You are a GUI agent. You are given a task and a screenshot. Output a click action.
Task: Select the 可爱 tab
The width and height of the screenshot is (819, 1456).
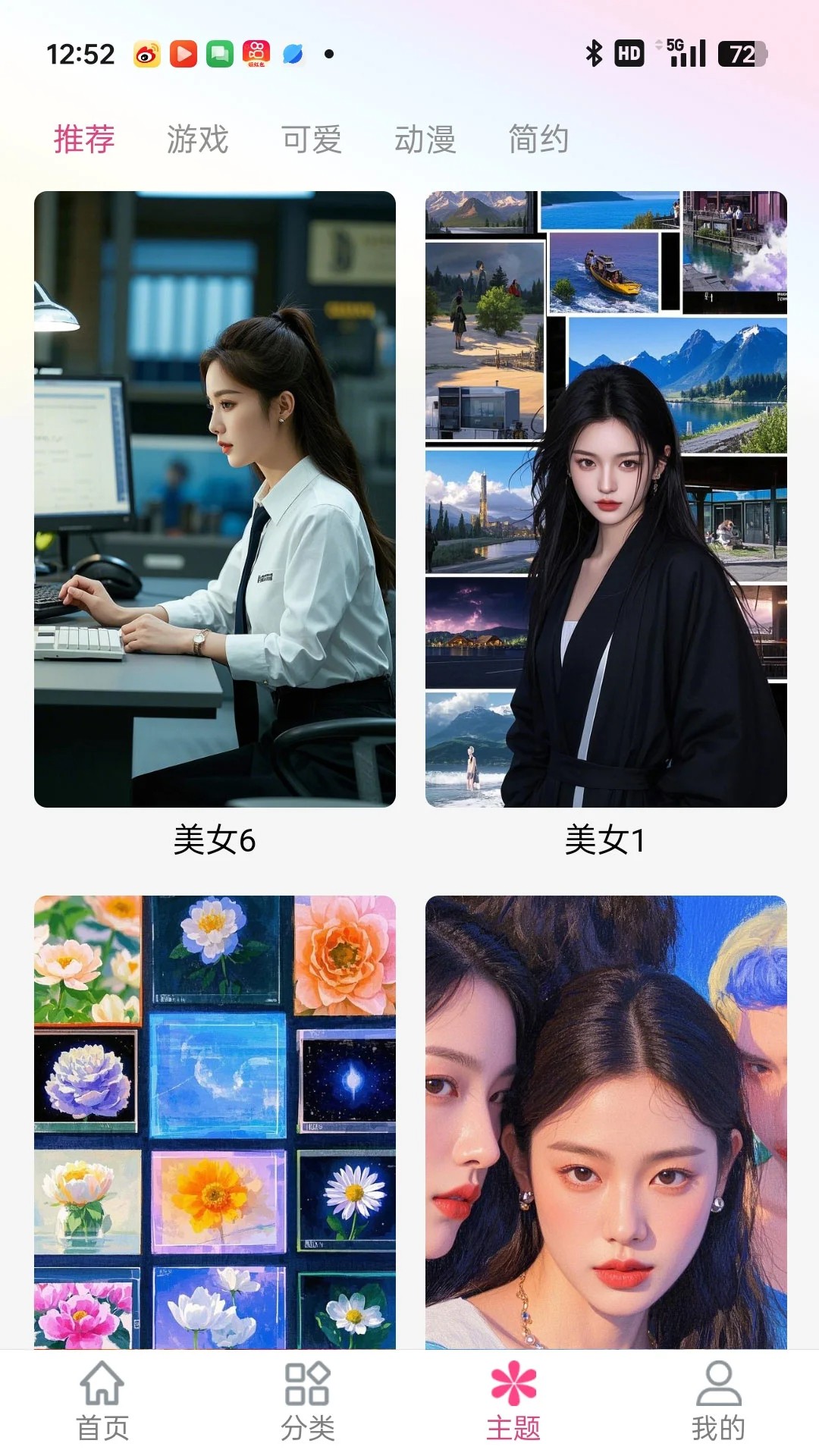tap(312, 140)
